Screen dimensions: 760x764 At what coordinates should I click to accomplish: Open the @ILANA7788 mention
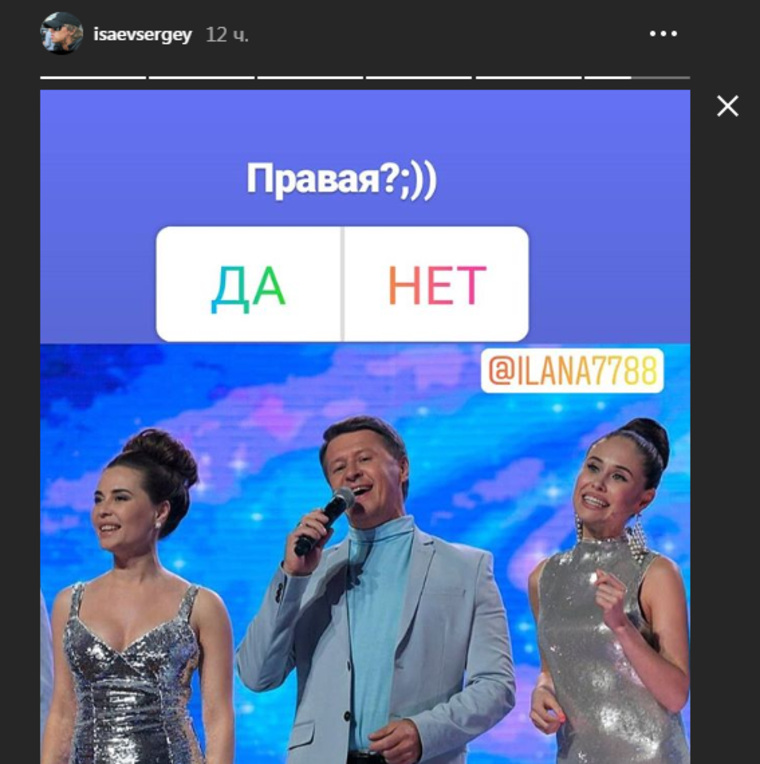coord(572,371)
